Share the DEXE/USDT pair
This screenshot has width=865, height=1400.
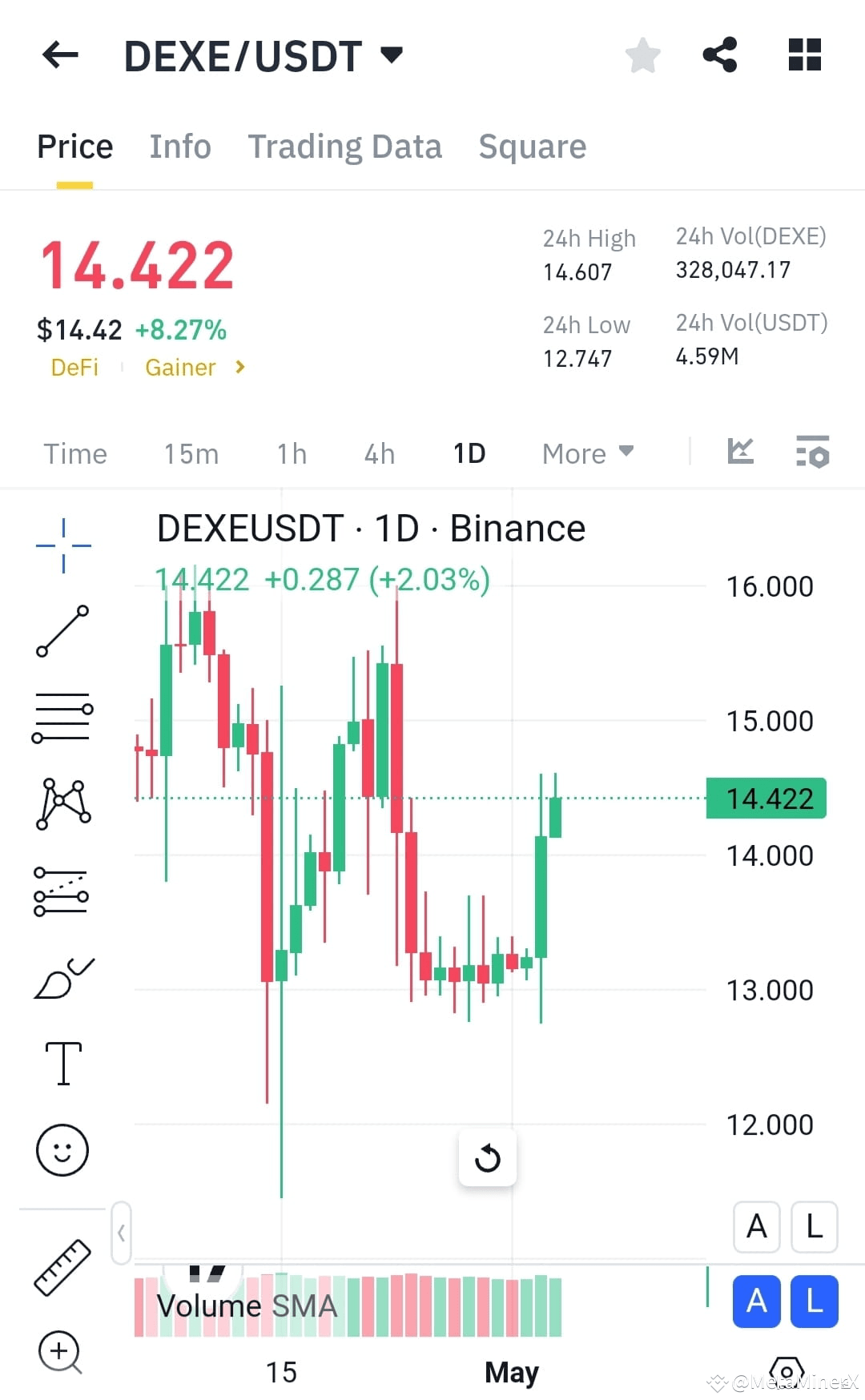[719, 54]
